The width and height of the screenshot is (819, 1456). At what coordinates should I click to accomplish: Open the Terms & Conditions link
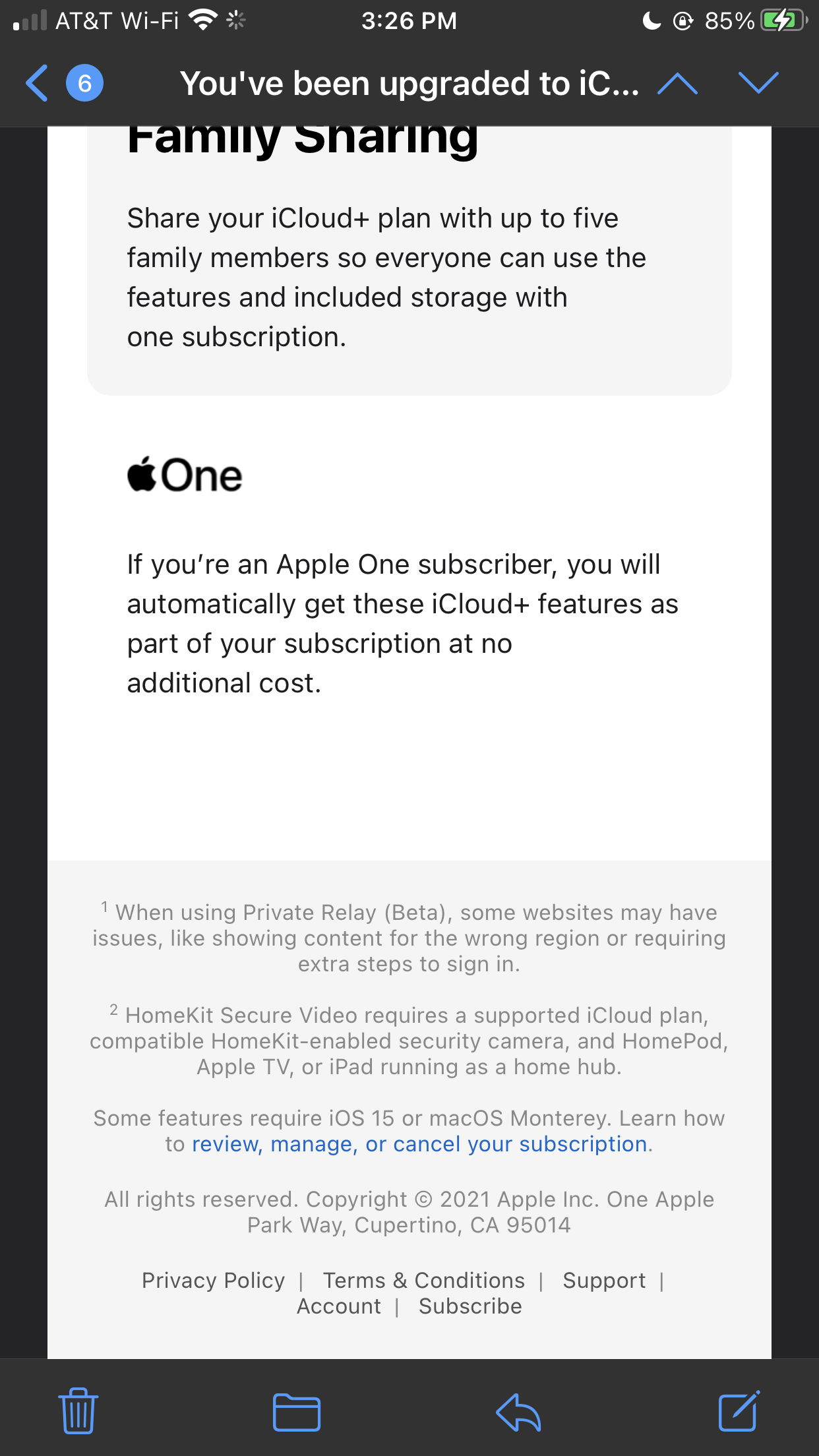423,1281
